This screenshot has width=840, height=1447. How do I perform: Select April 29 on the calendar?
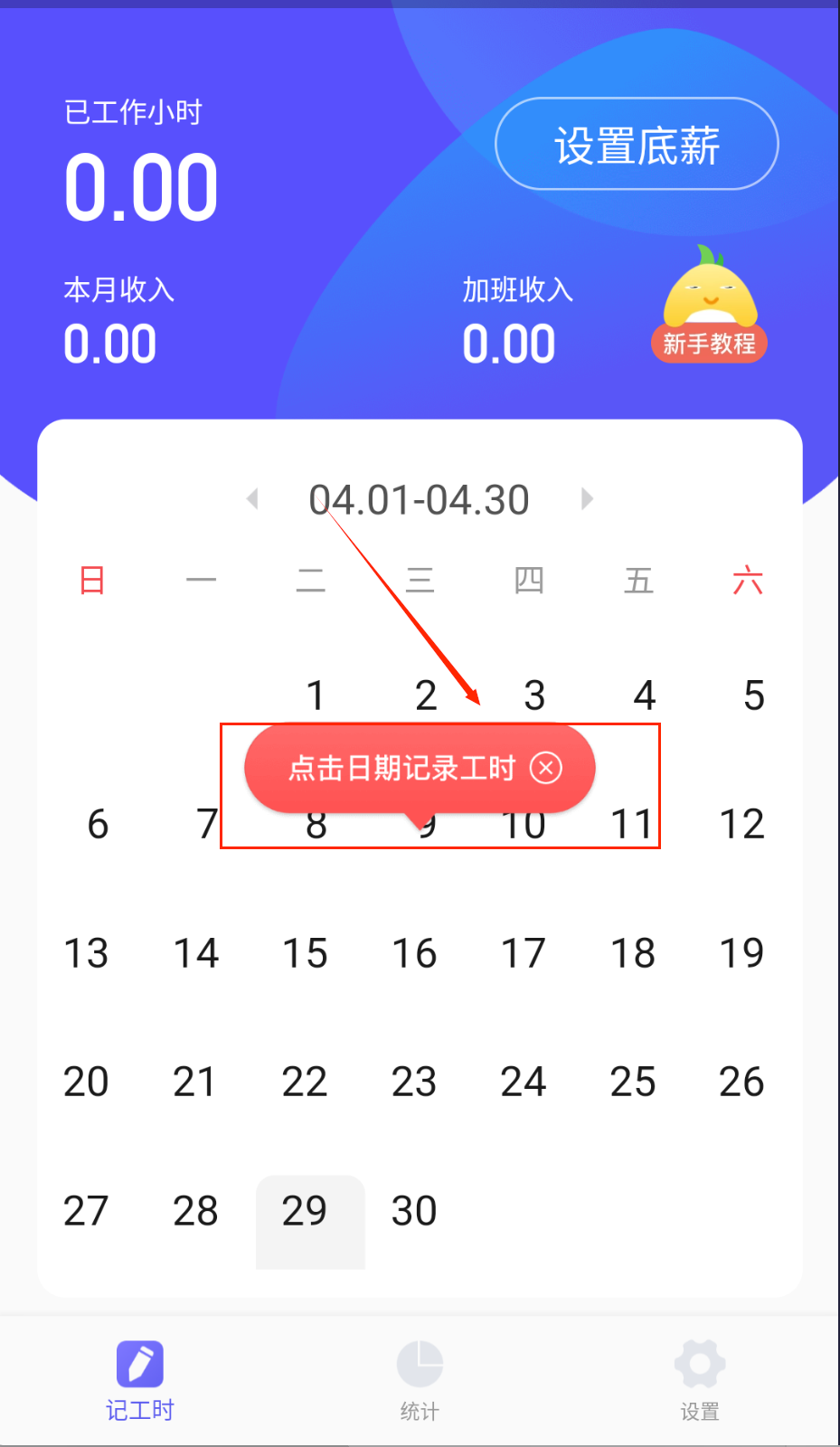coord(306,1212)
